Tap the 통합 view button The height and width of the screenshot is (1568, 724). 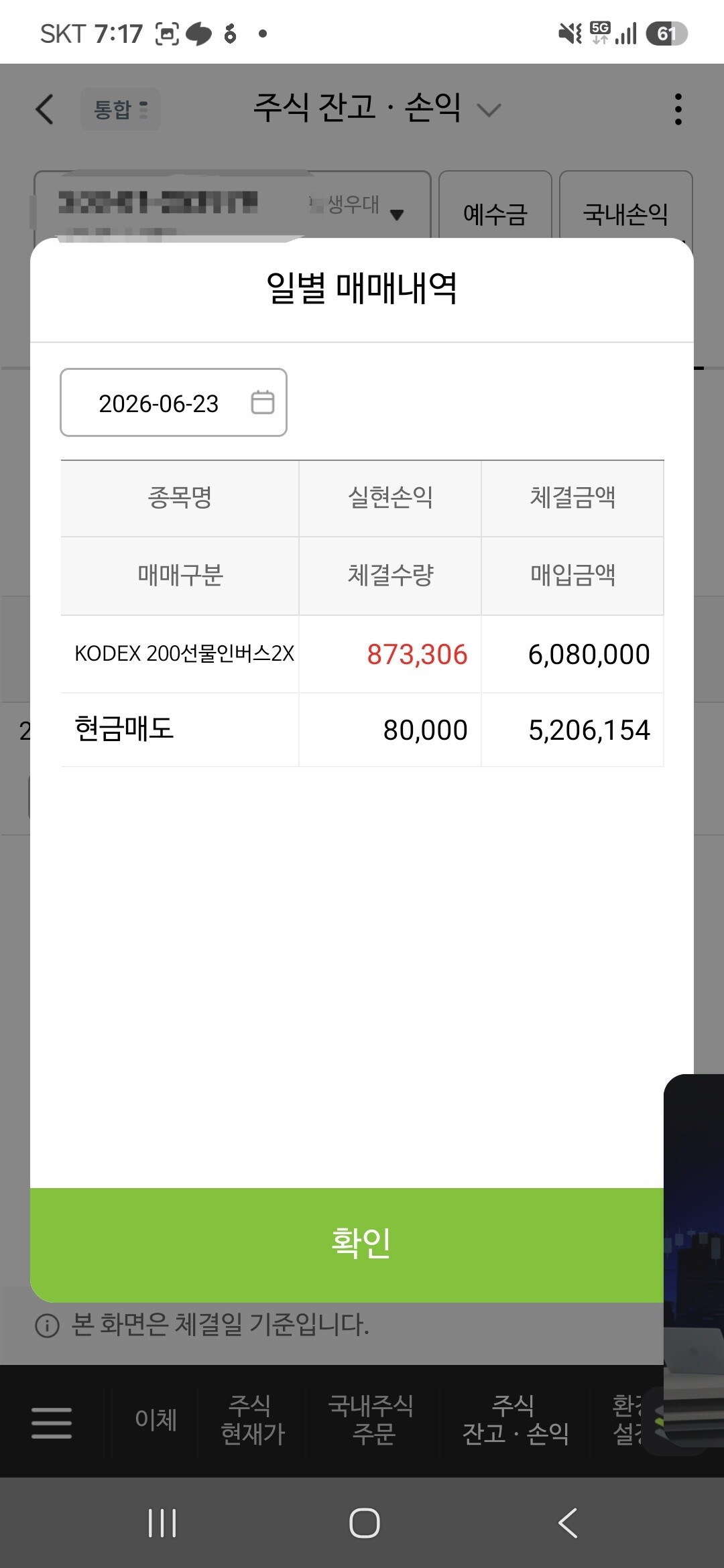121,109
